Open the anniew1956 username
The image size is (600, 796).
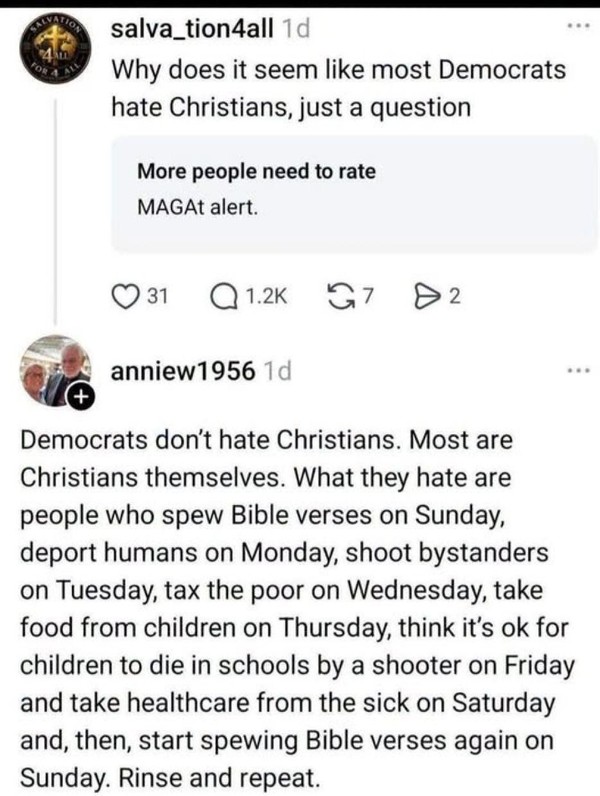point(183,371)
